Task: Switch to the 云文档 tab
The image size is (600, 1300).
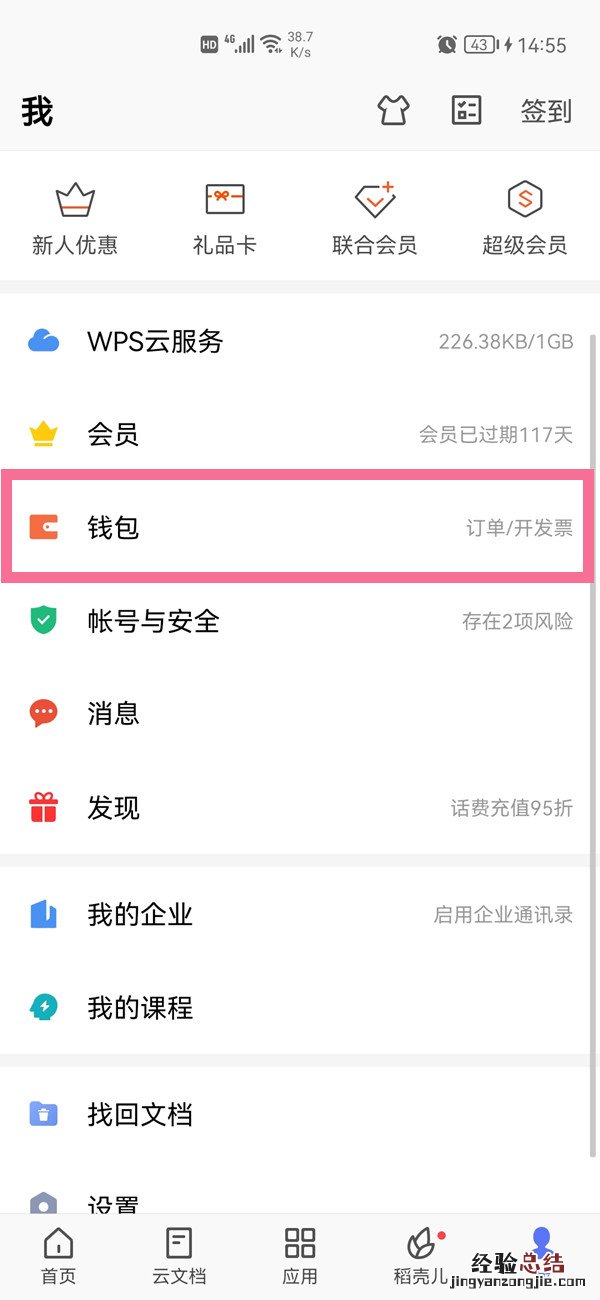Action: pyautogui.click(x=179, y=1256)
